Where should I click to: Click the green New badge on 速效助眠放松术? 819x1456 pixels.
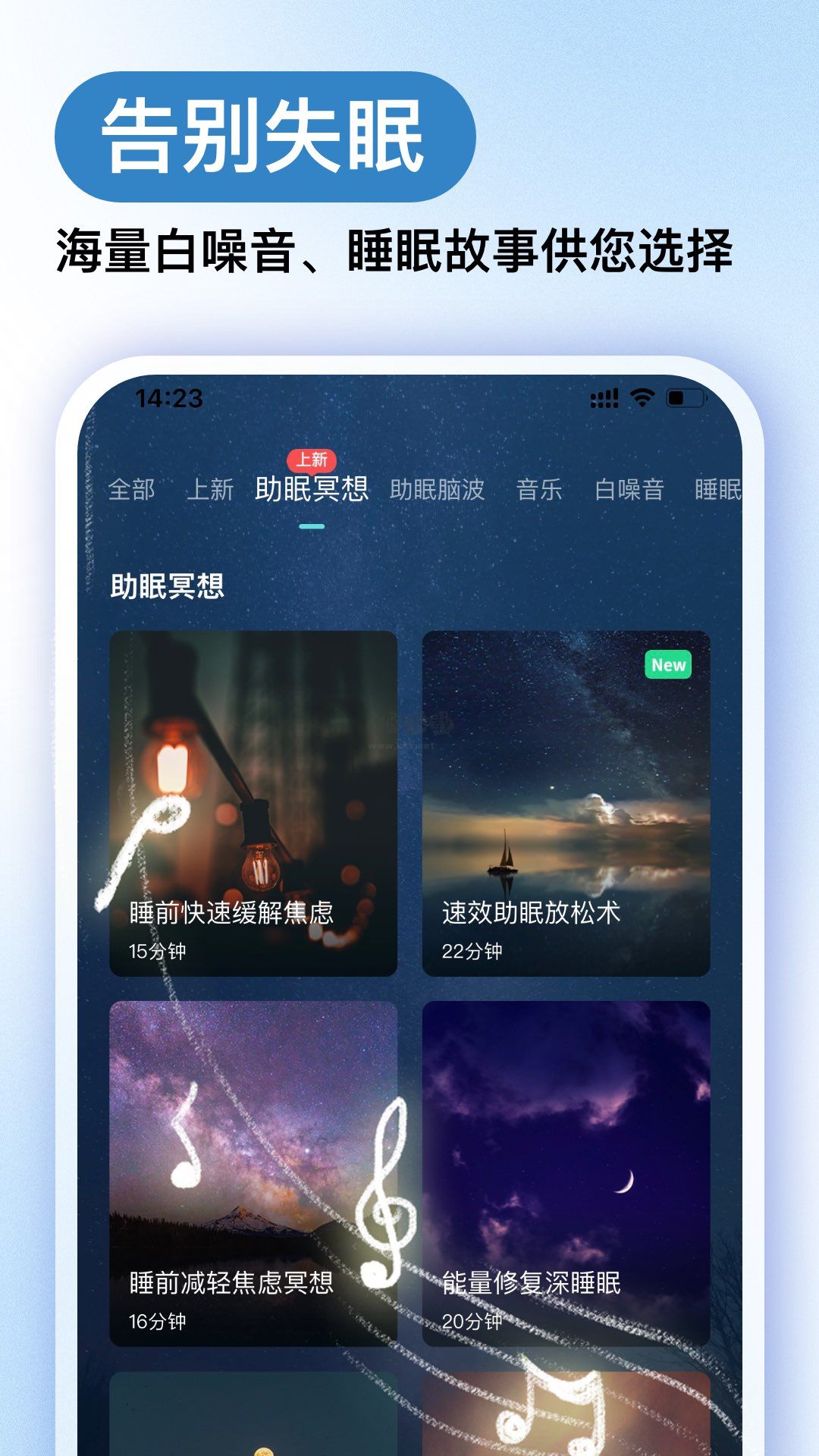669,664
